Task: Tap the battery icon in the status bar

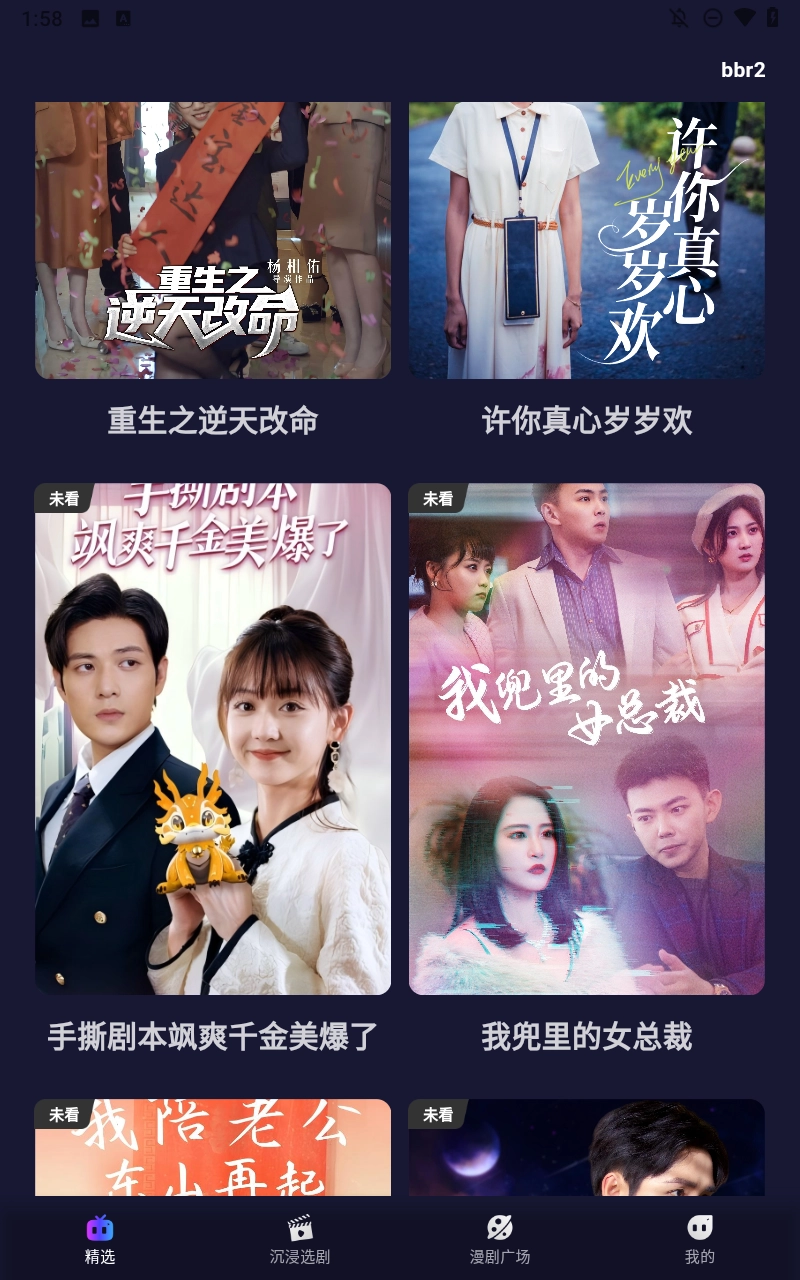Action: 772,17
